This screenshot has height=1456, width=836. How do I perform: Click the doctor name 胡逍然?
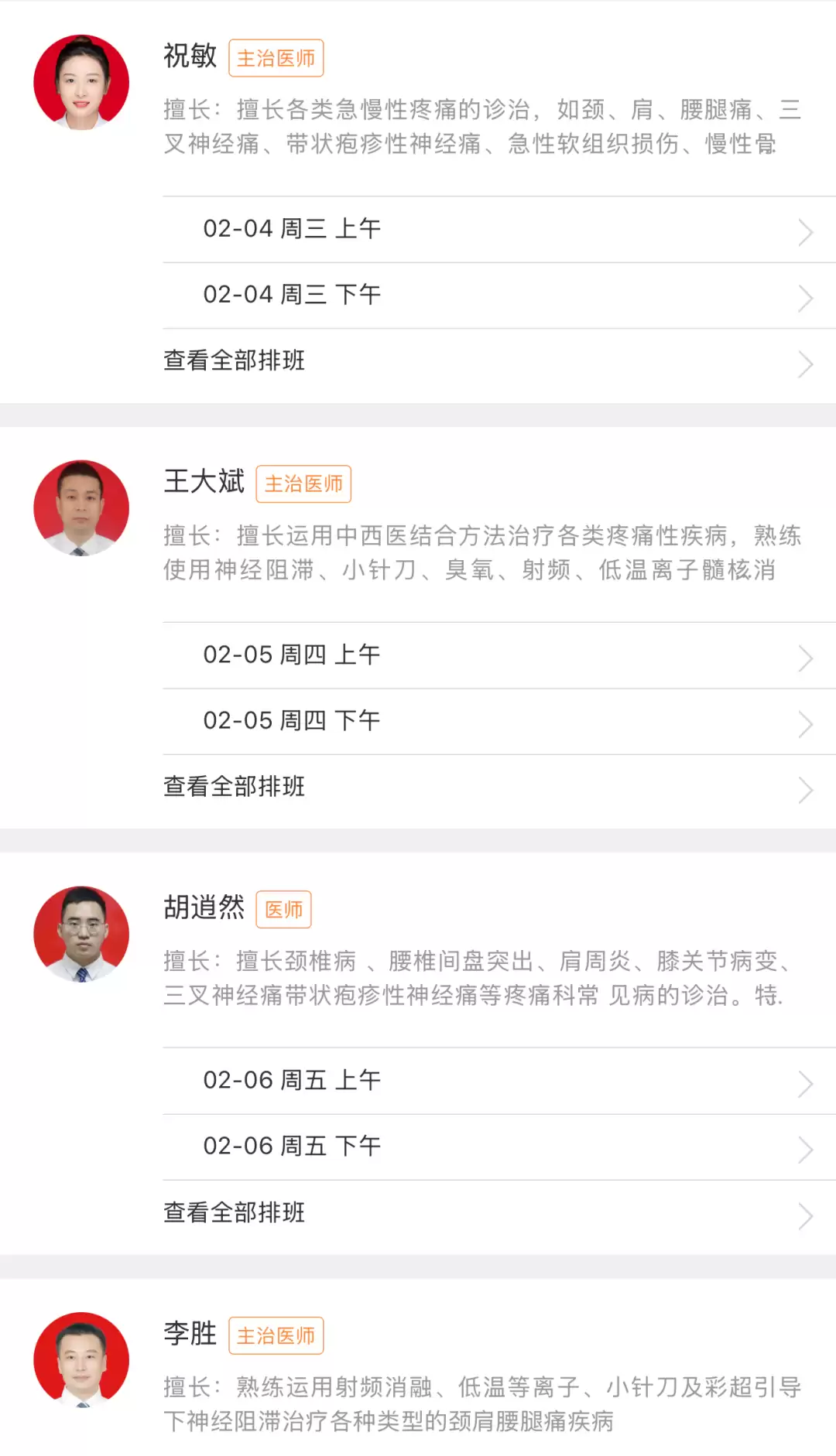pos(204,908)
